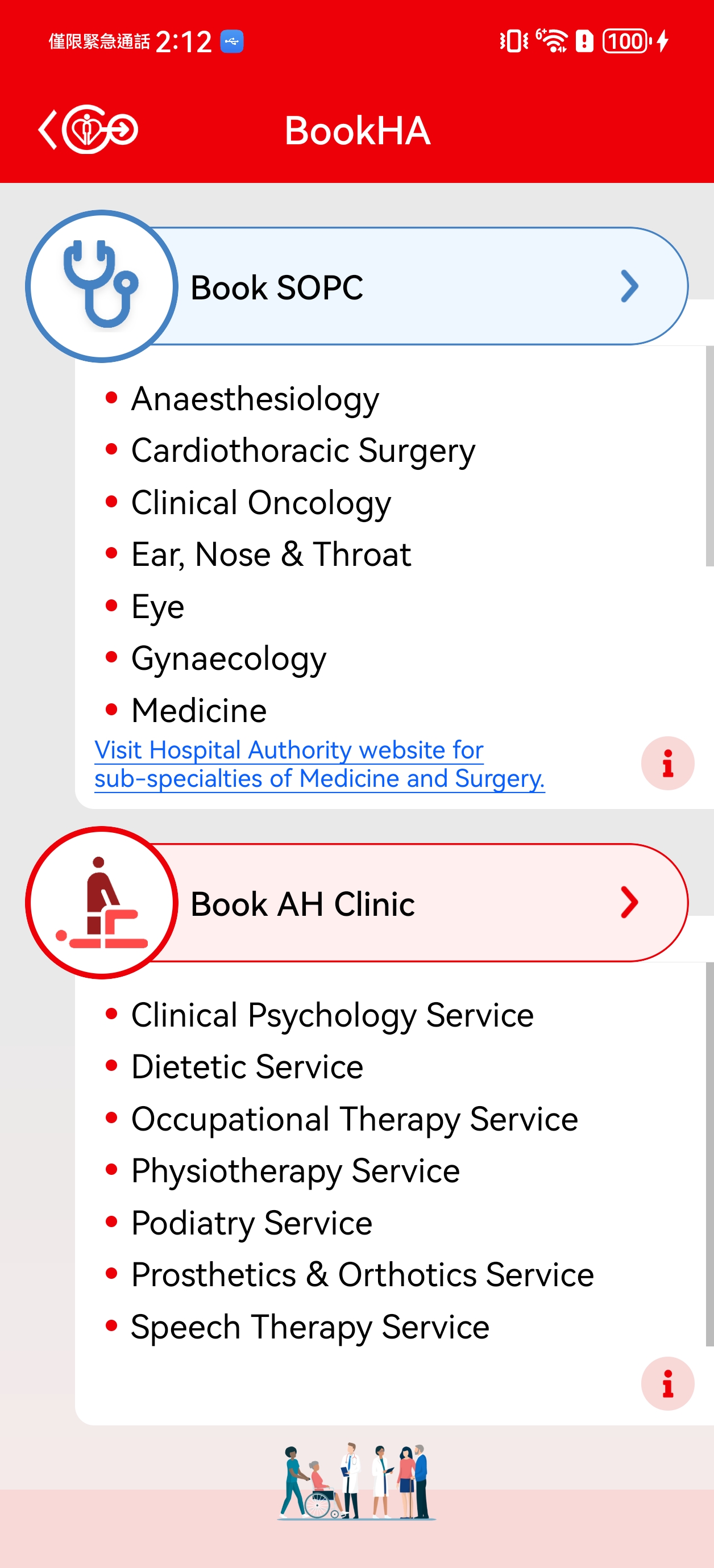Show info for the AH Clinic services list
Screen dimensions: 714x1568
coord(667,1383)
